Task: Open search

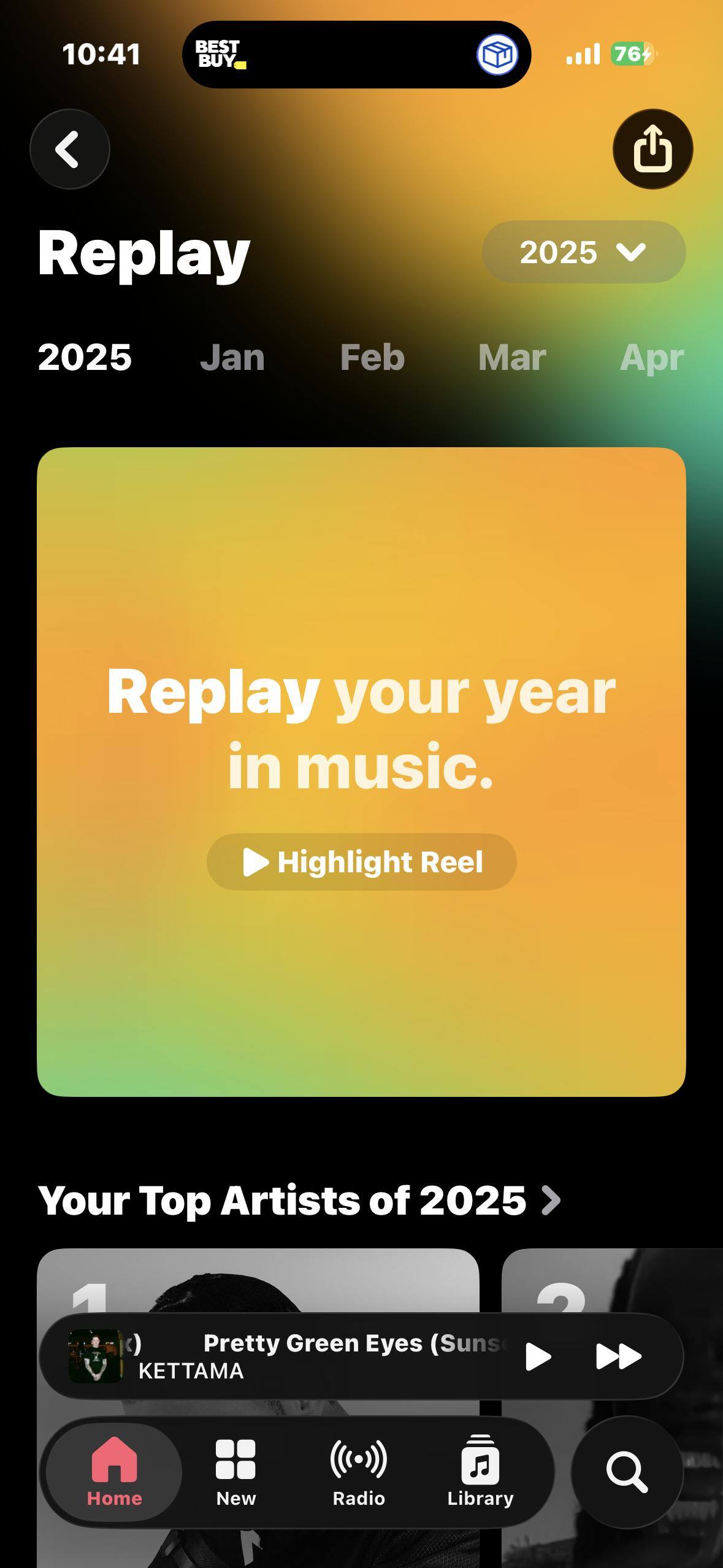Action: pos(627,1472)
